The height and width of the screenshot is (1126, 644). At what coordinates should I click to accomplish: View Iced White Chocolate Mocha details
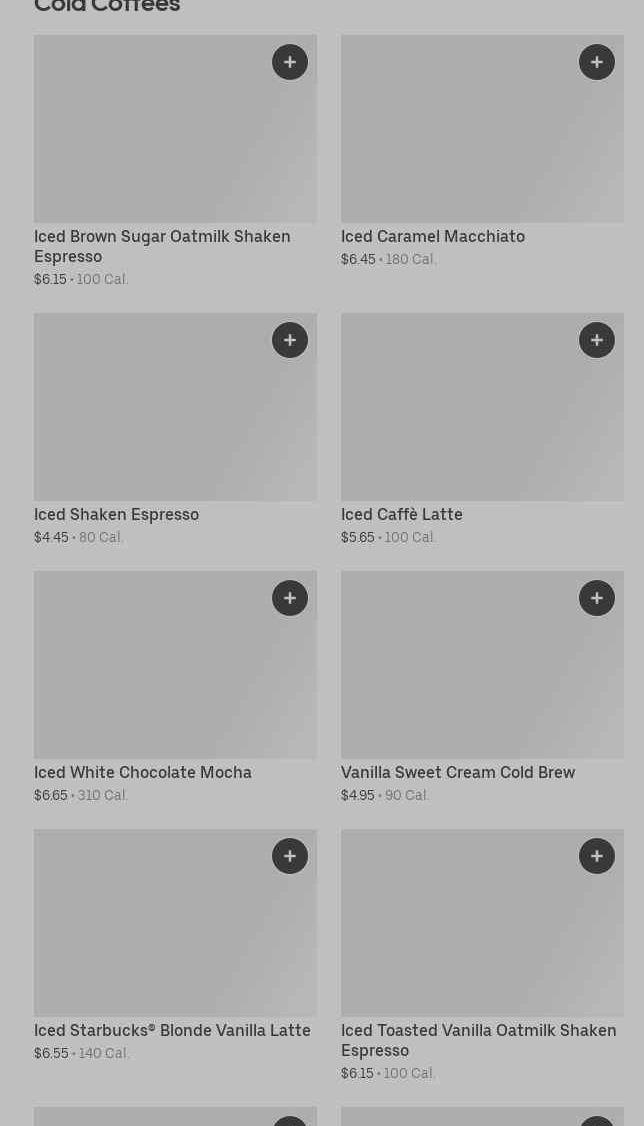[x=175, y=688]
